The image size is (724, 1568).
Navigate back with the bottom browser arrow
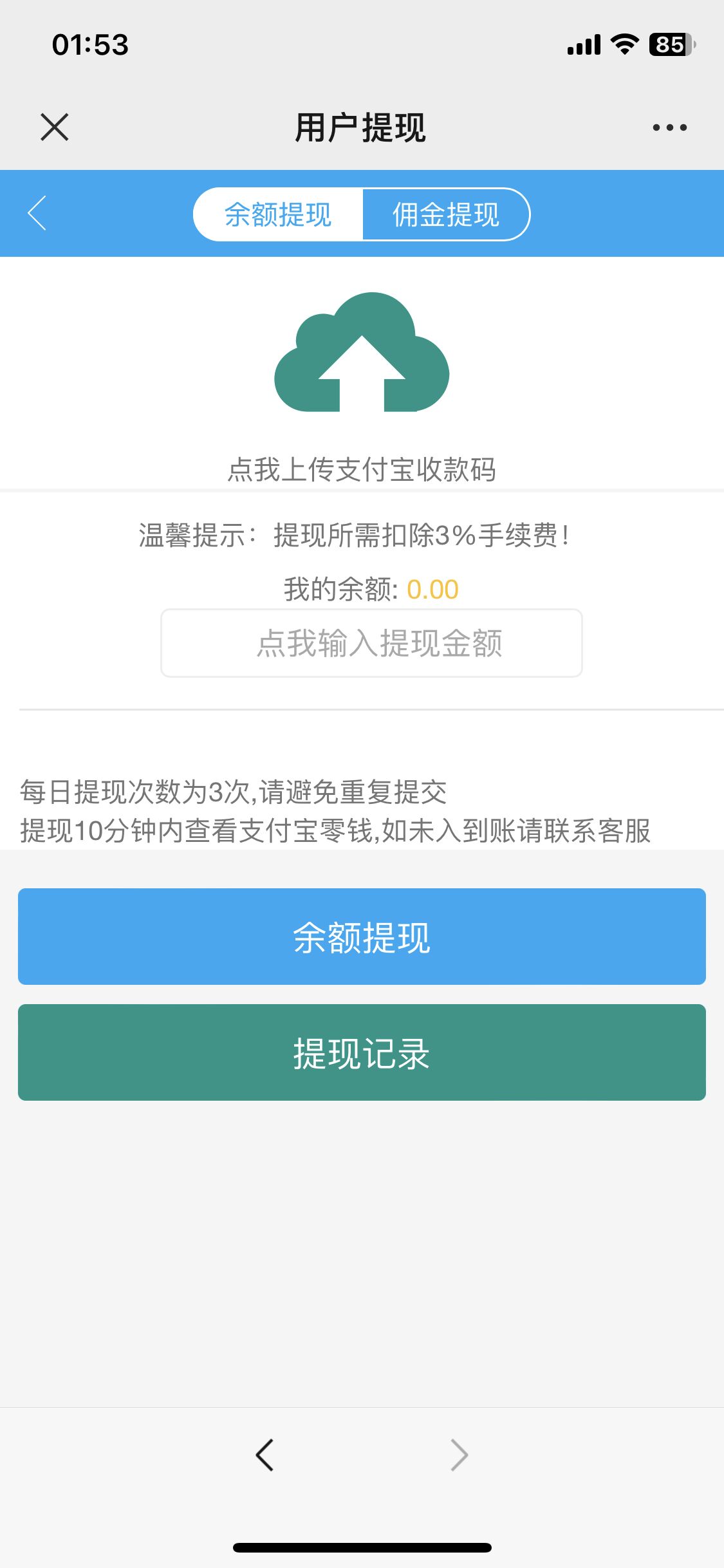pyautogui.click(x=265, y=1455)
